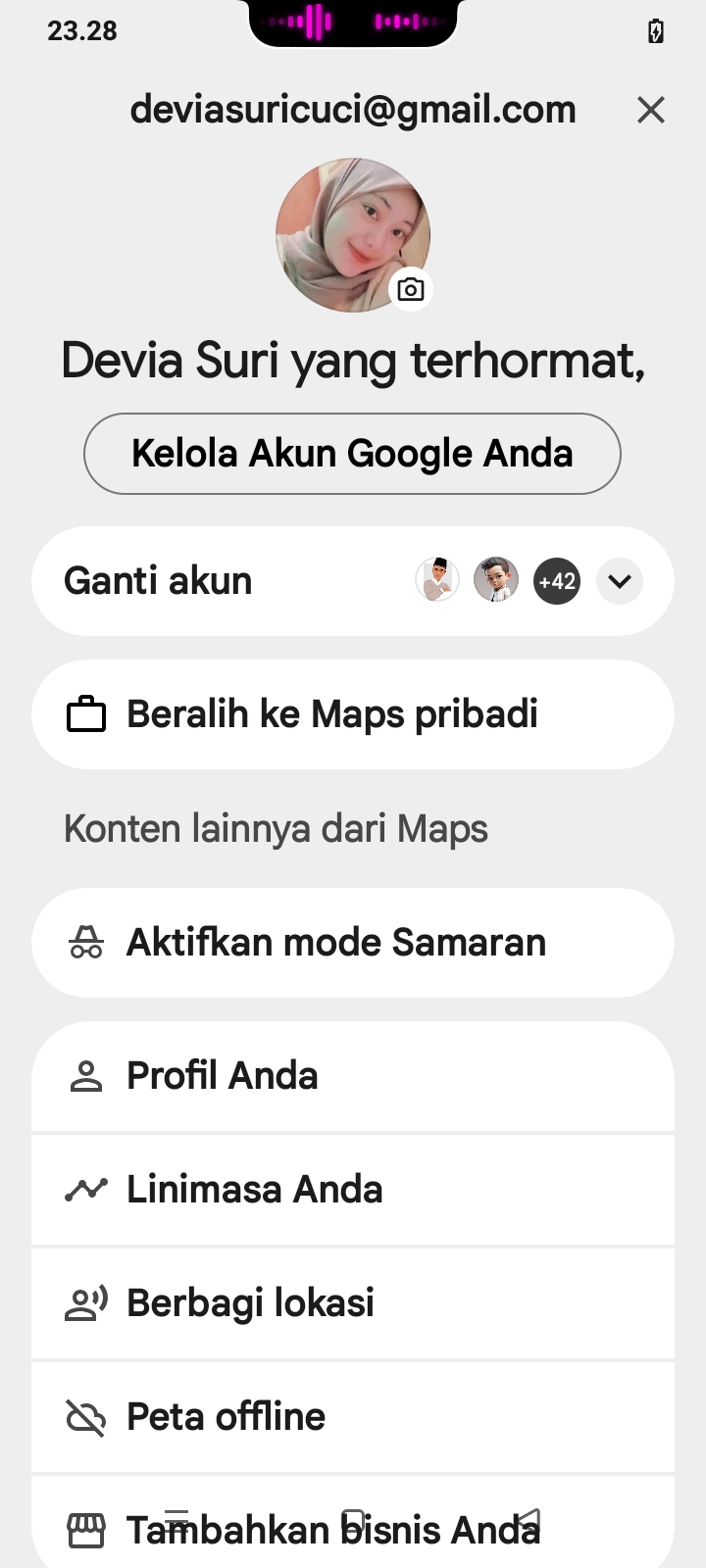View Linimasa Anda
Image resolution: width=706 pixels, height=1568 pixels.
pos(352,1190)
